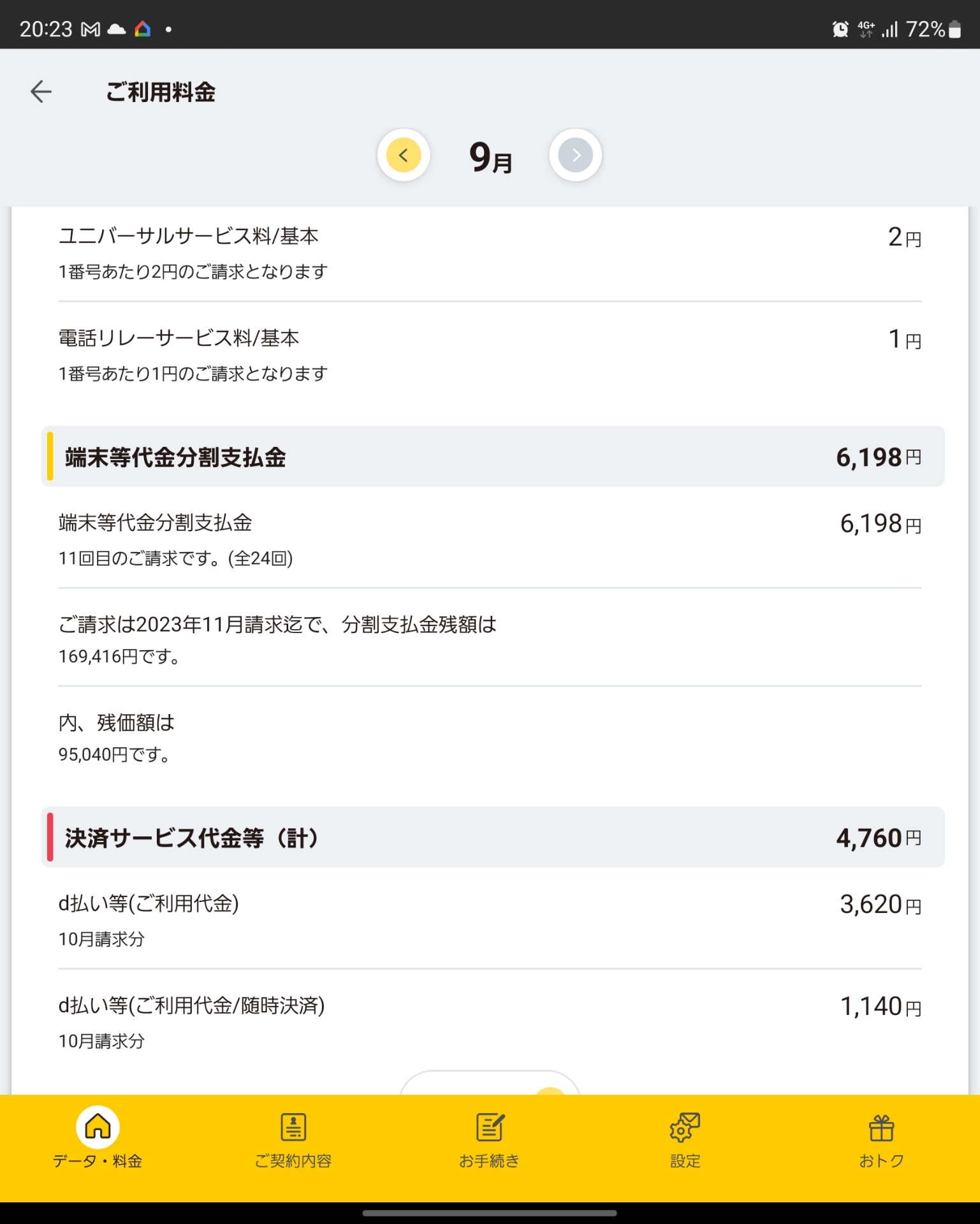980x1224 pixels.
Task: Tap the navigation handle at screen bottom
Action: (x=490, y=1213)
